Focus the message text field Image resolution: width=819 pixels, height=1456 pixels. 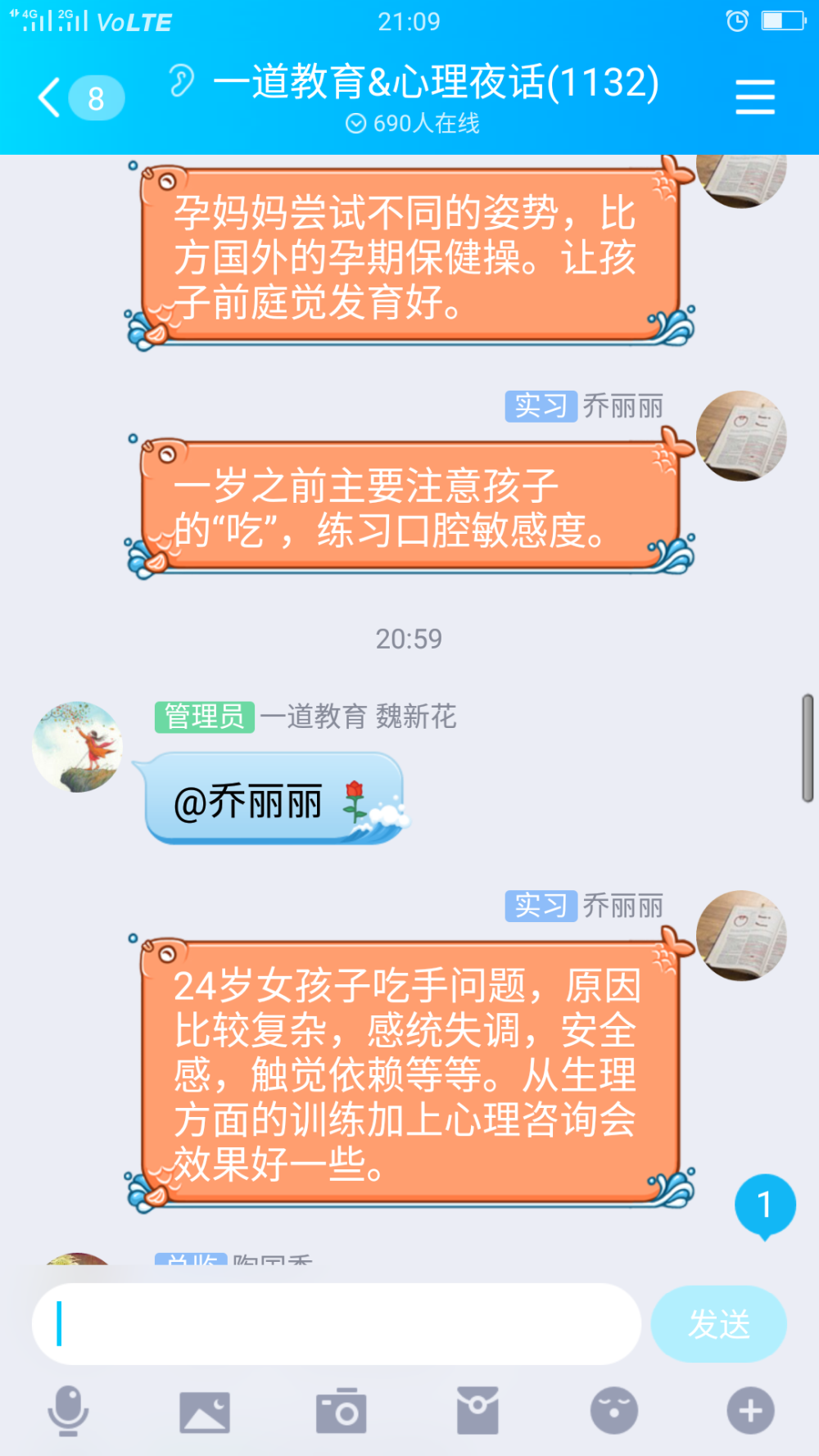click(337, 1323)
